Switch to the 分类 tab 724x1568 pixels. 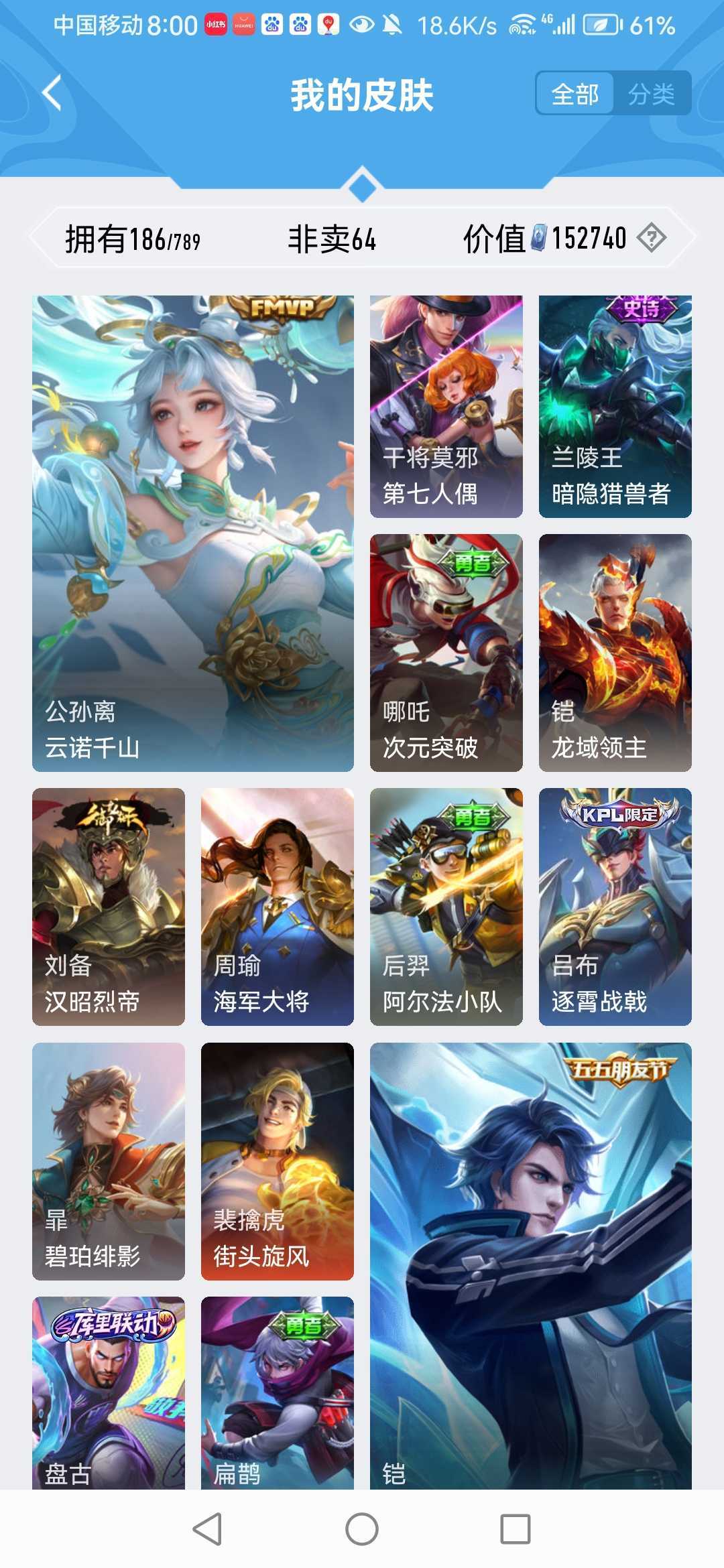coord(652,94)
